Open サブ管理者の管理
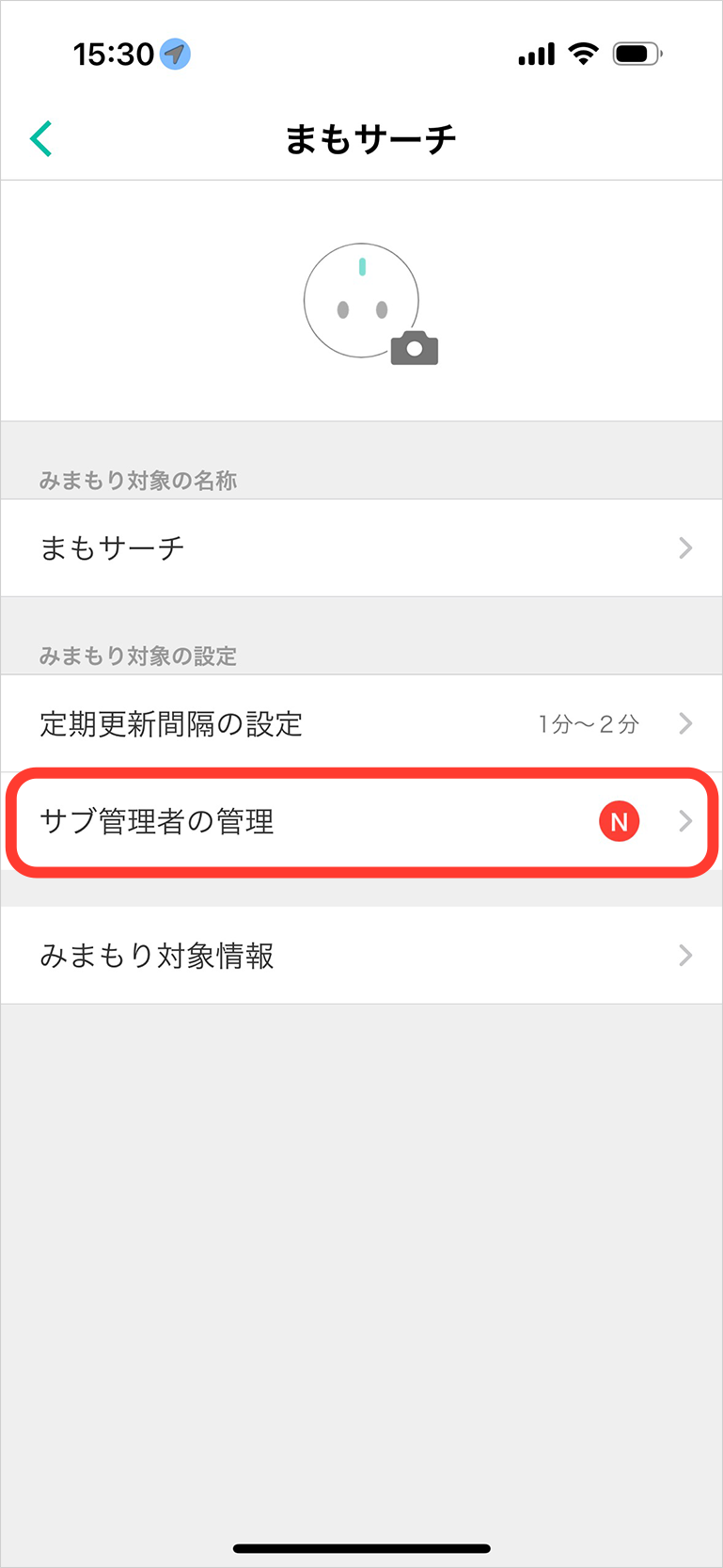The image size is (723, 1568). pyautogui.click(x=361, y=821)
